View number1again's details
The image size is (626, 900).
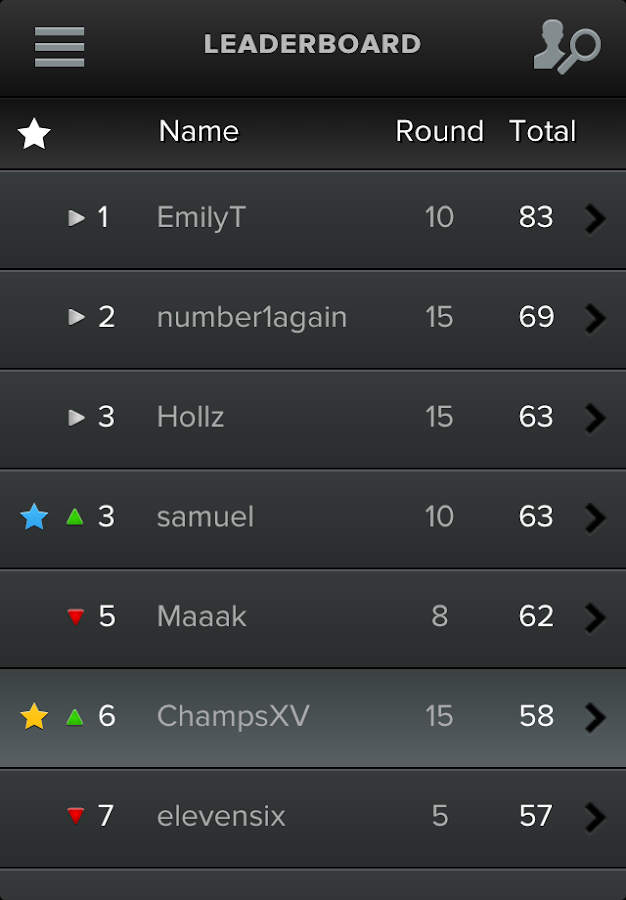(x=313, y=318)
